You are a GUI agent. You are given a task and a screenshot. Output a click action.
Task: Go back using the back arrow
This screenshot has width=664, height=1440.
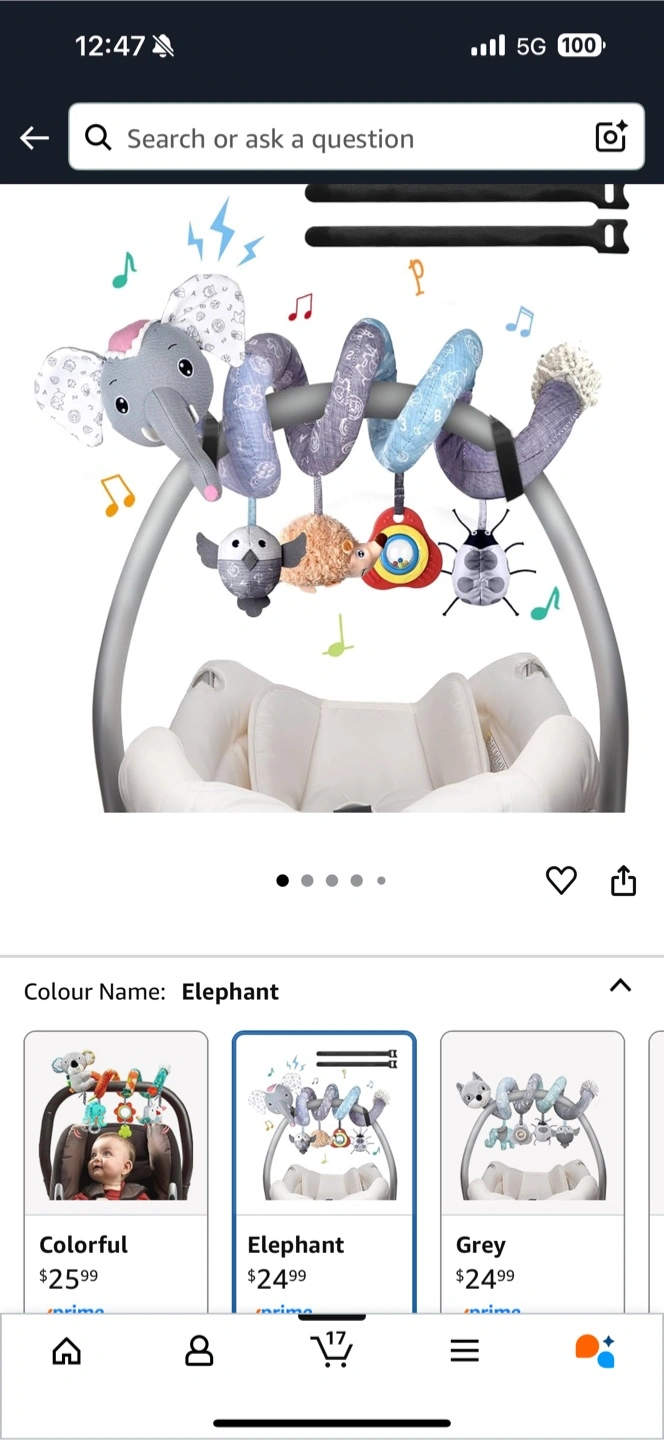pyautogui.click(x=34, y=138)
